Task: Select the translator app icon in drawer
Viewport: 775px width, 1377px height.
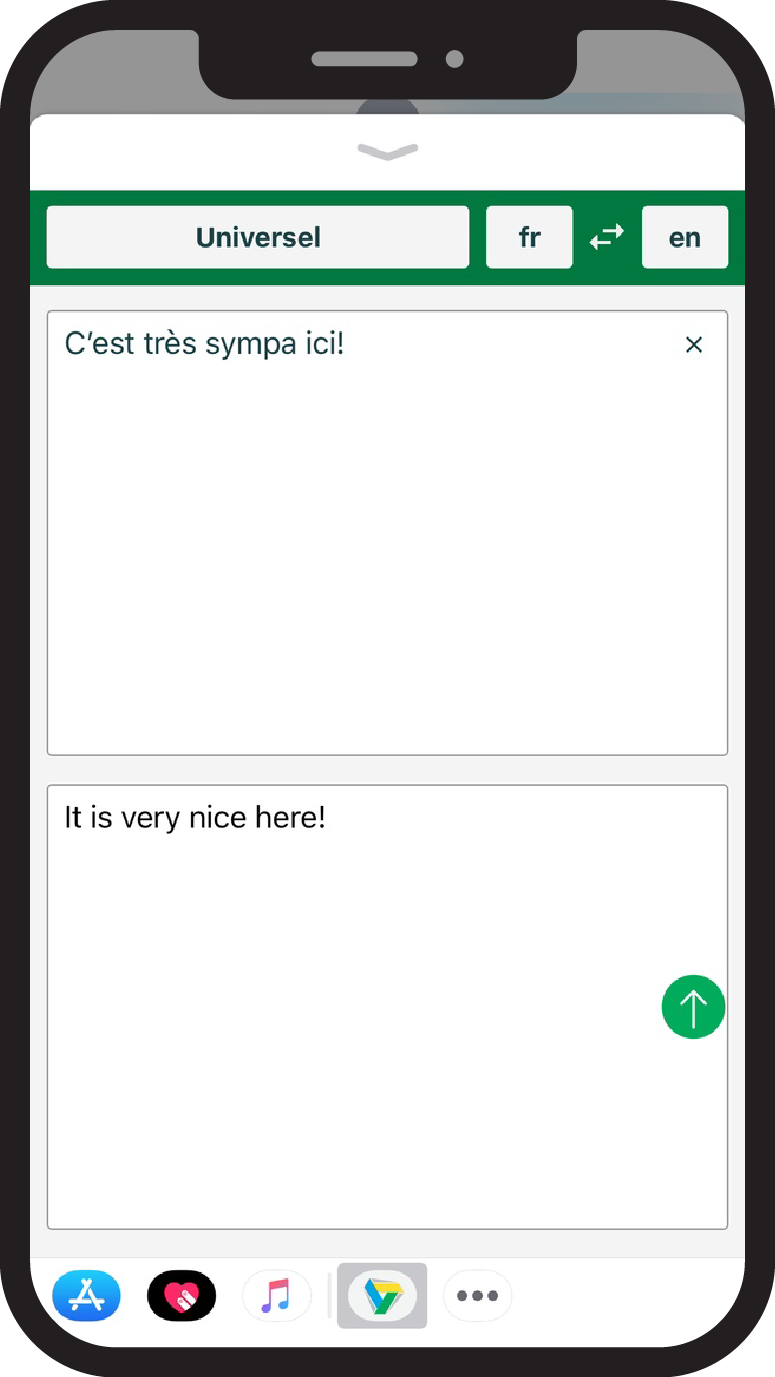Action: 382,1296
